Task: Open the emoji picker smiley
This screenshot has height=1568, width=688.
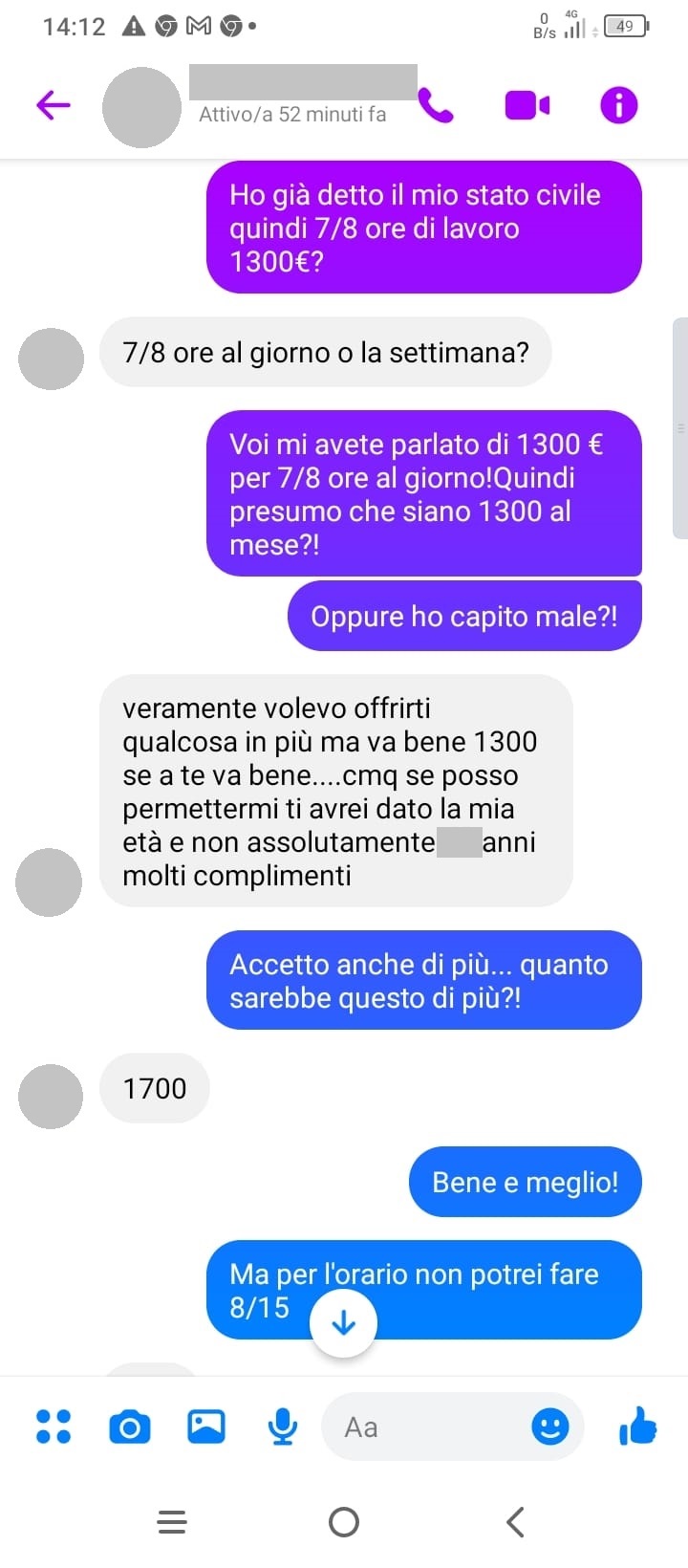Action: pos(549,1427)
